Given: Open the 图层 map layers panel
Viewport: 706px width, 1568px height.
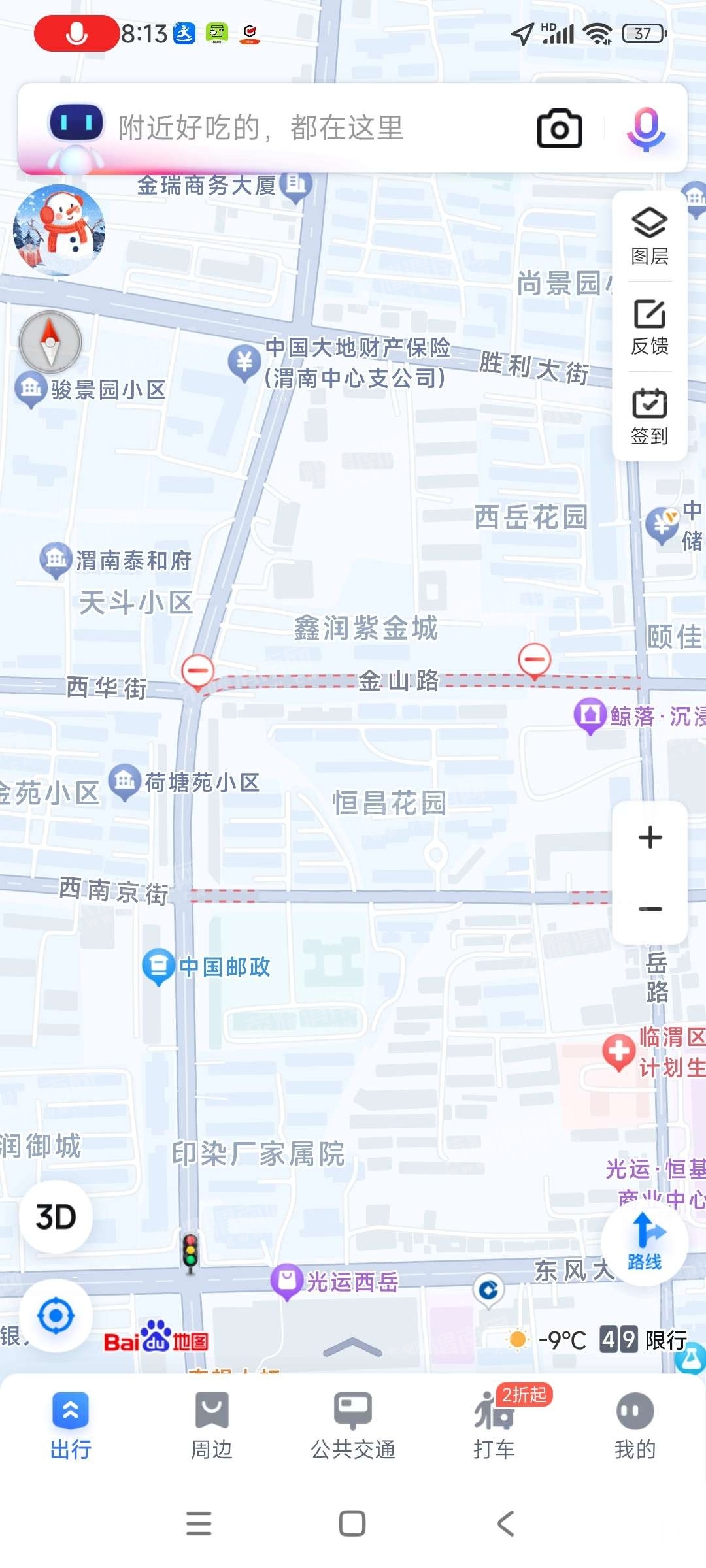Looking at the screenshot, I should pos(649,237).
